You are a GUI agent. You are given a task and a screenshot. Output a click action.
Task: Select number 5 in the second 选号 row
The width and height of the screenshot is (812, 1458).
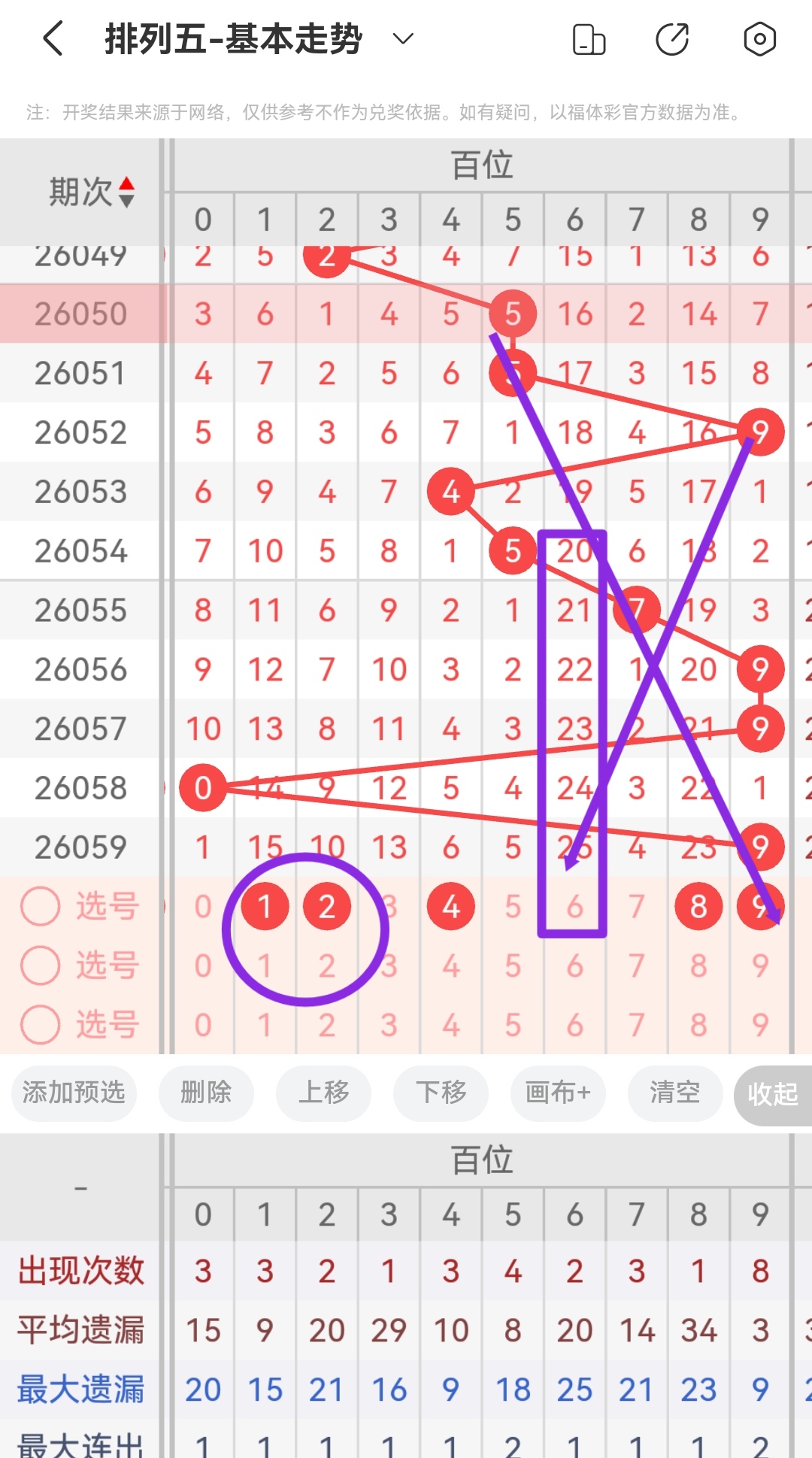pyautogui.click(x=512, y=965)
